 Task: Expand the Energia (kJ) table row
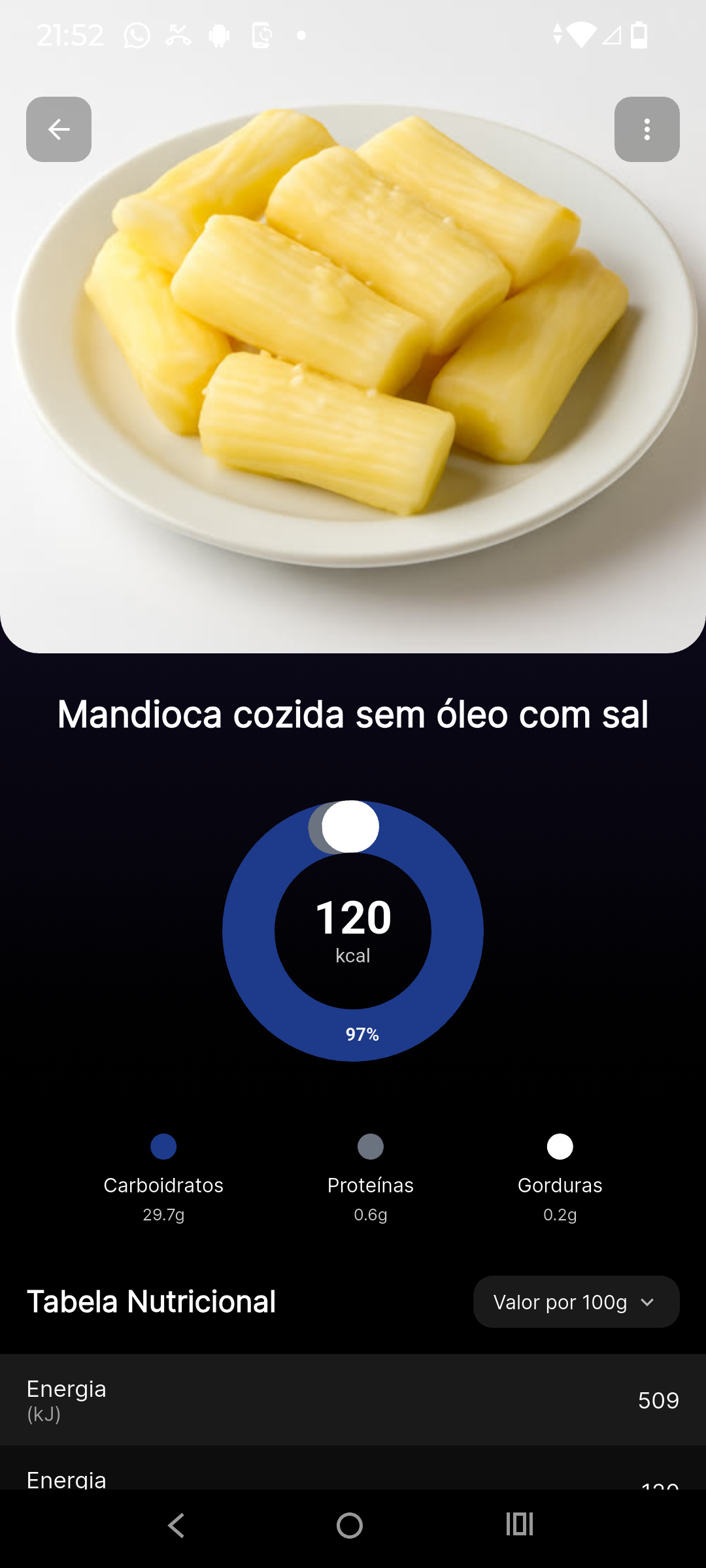[x=353, y=1399]
